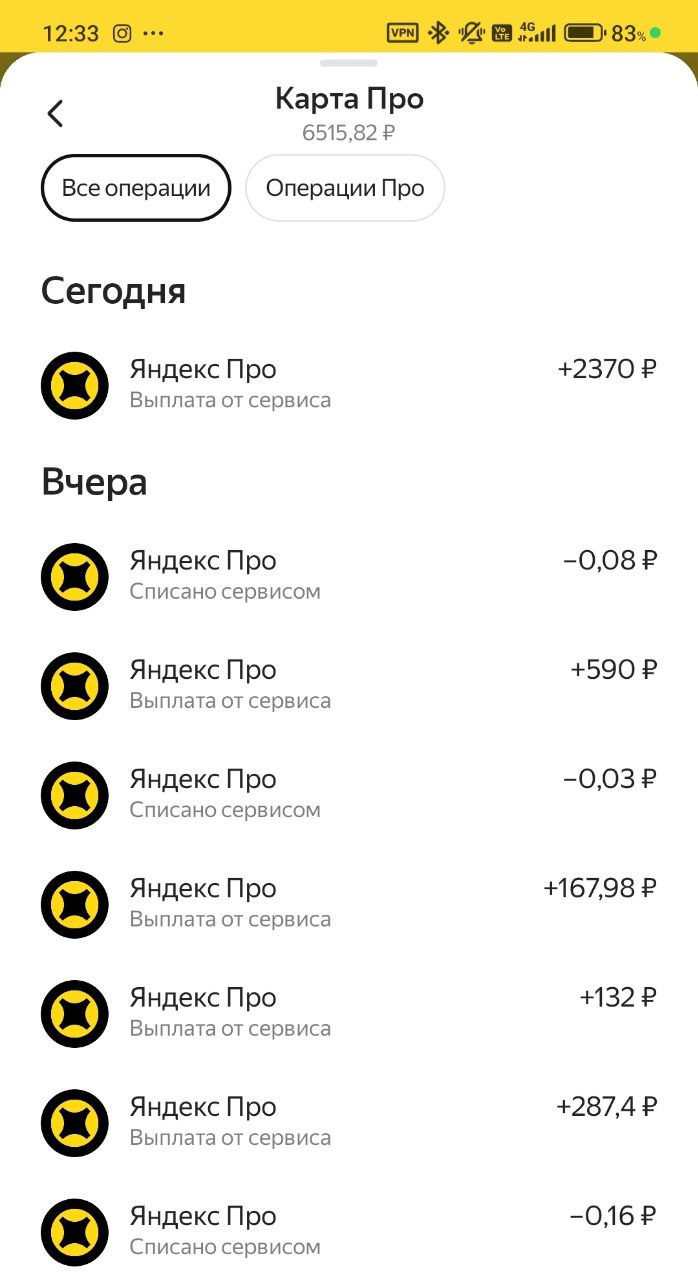Viewport: 698px width, 1280px height.
Task: Open the −0,03 ₽ charge transaction
Action: [x=348, y=794]
